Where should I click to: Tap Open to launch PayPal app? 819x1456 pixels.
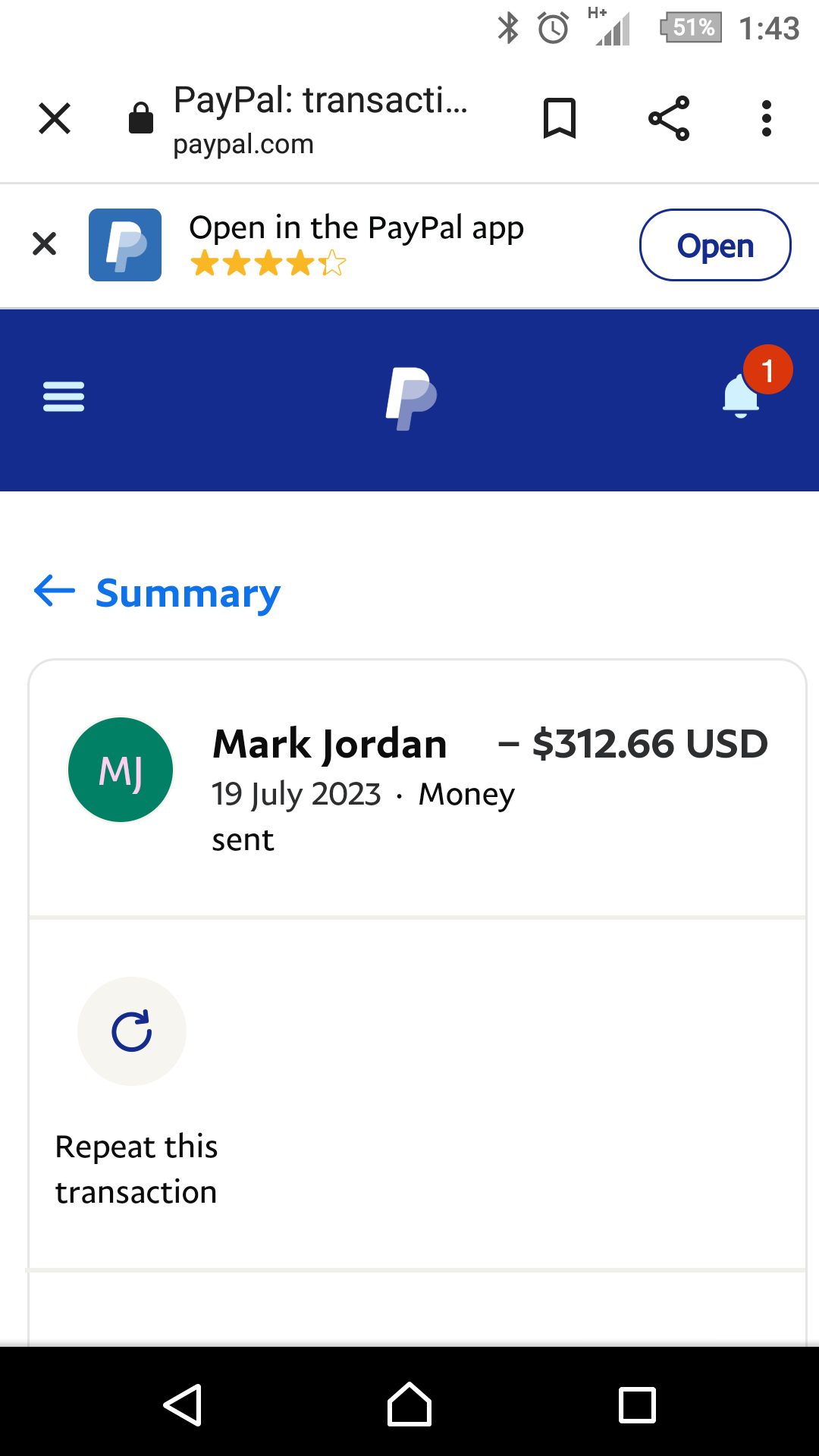coord(715,245)
